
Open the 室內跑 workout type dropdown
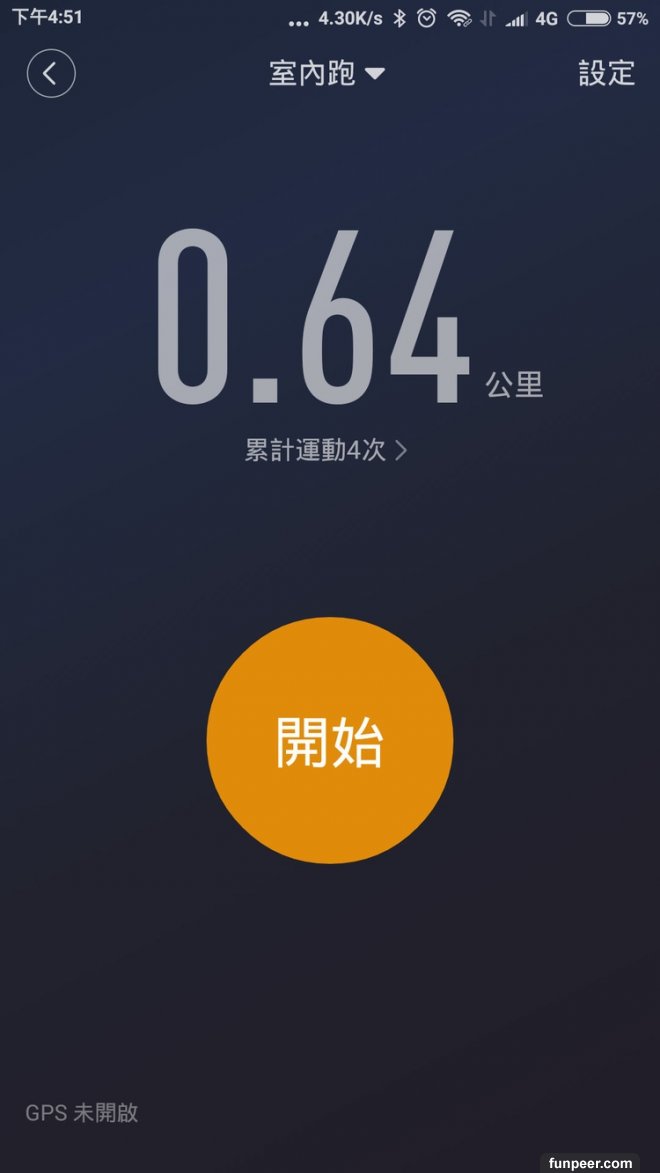(327, 73)
